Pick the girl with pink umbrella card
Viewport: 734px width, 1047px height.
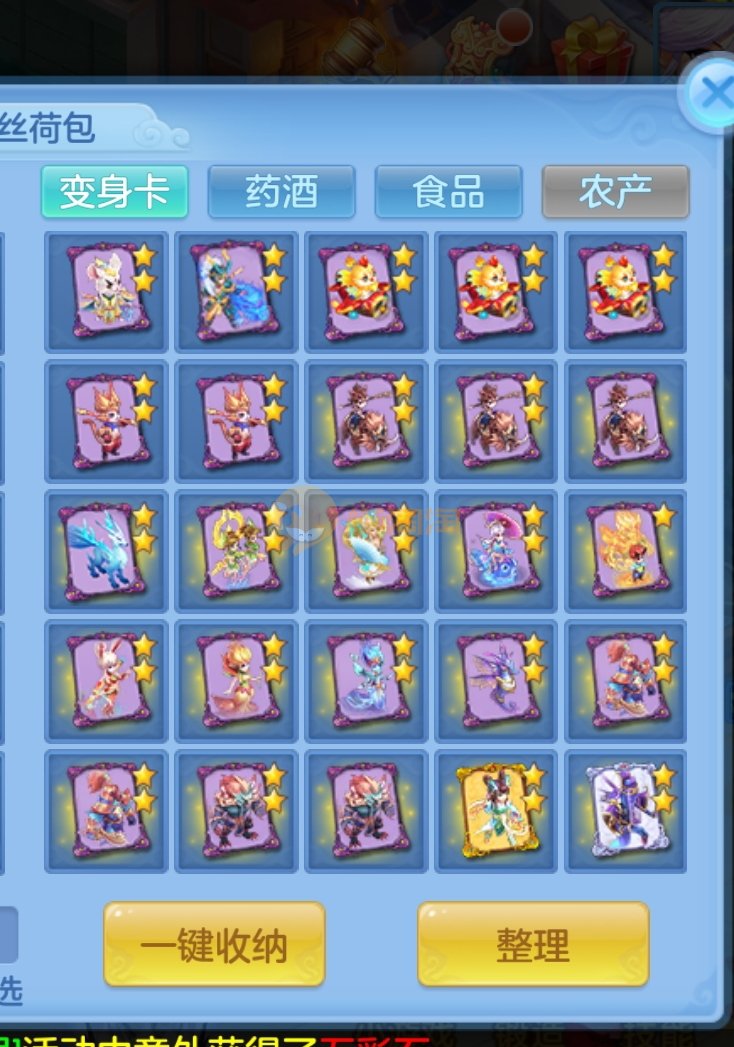[x=496, y=551]
